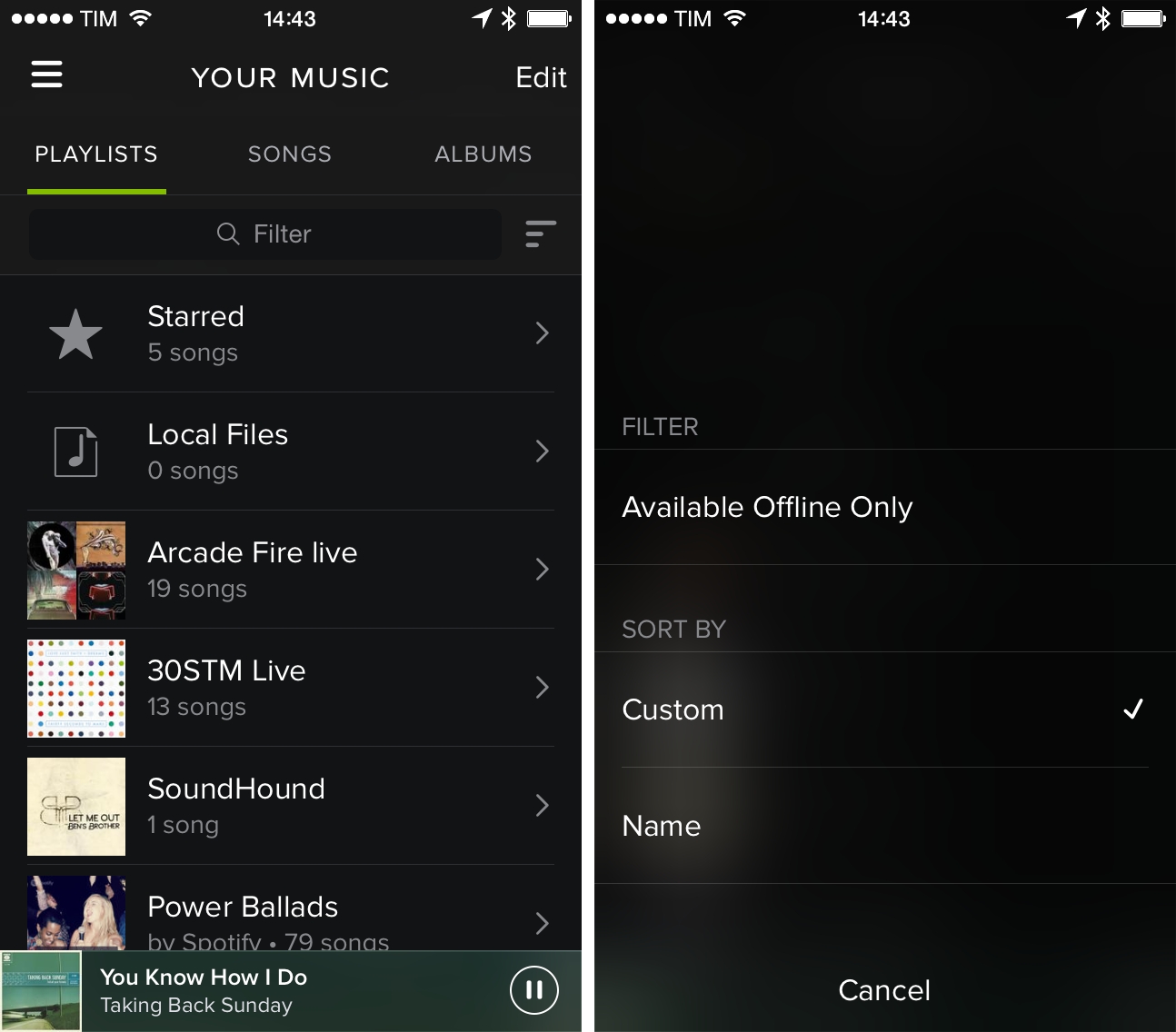Sort playlists by Name
This screenshot has height=1032, width=1176.
point(883,826)
